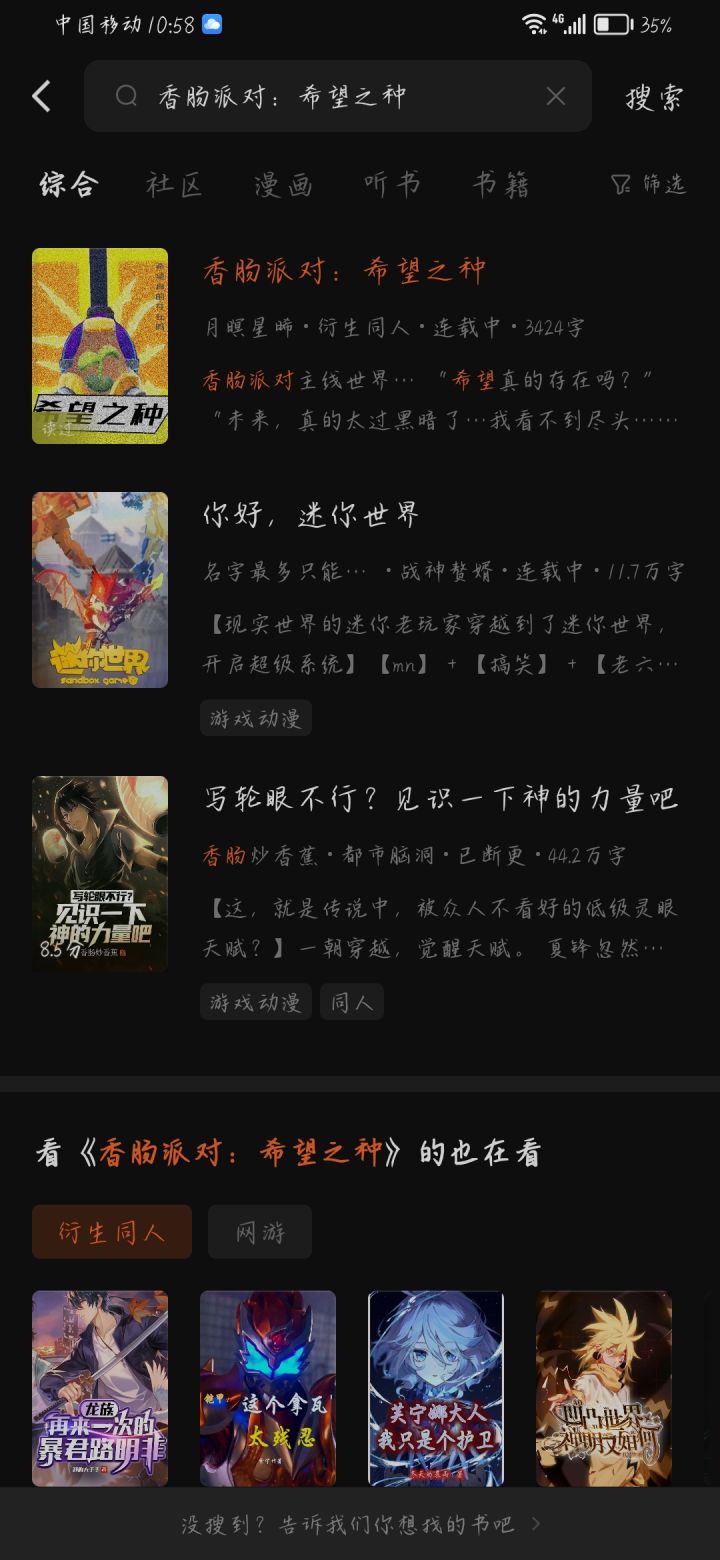Open the 芙宁娜大人我只是个护卫 book cover
The height and width of the screenshot is (1560, 720).
point(435,1390)
